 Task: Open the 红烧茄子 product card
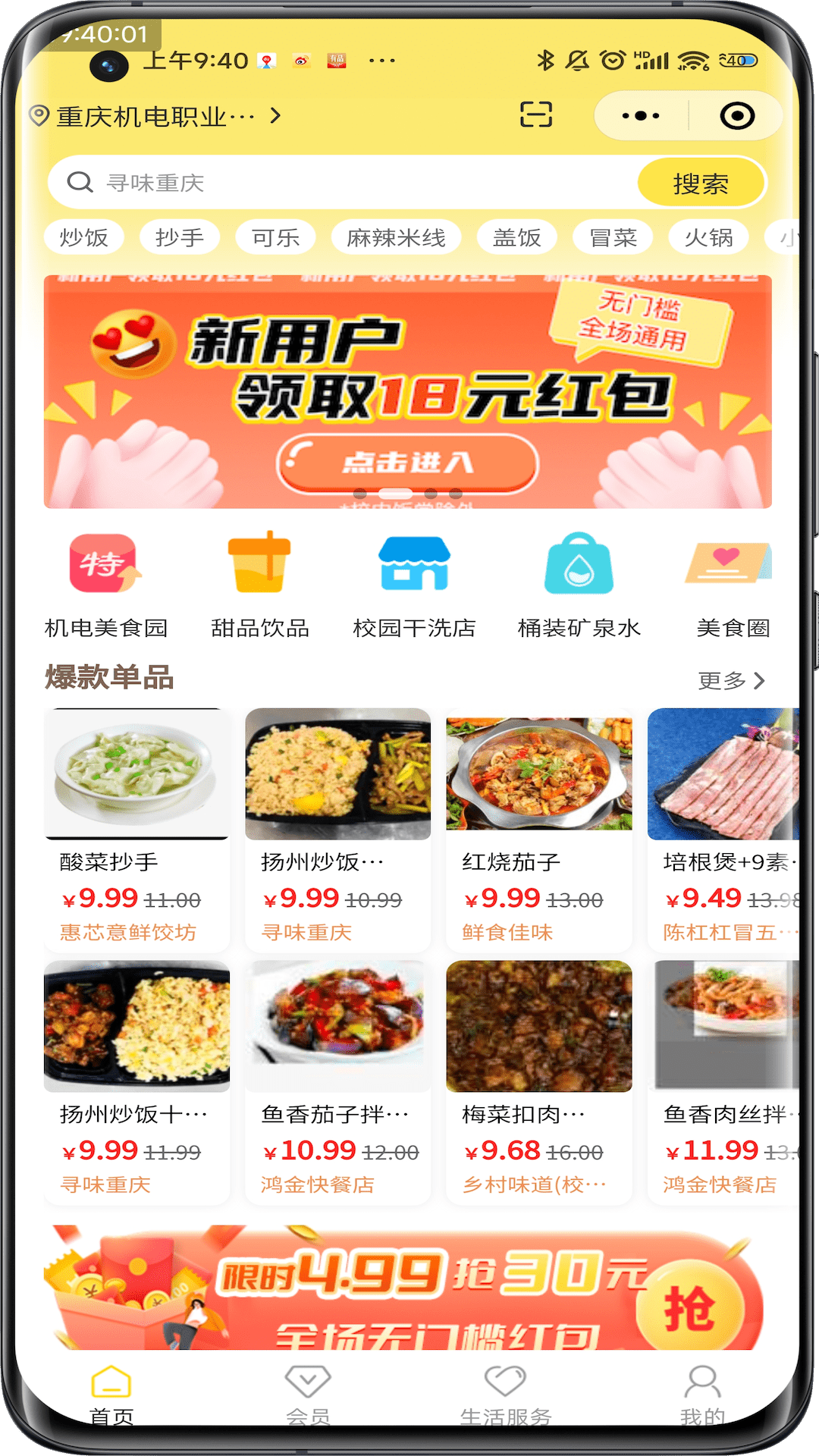click(x=538, y=830)
